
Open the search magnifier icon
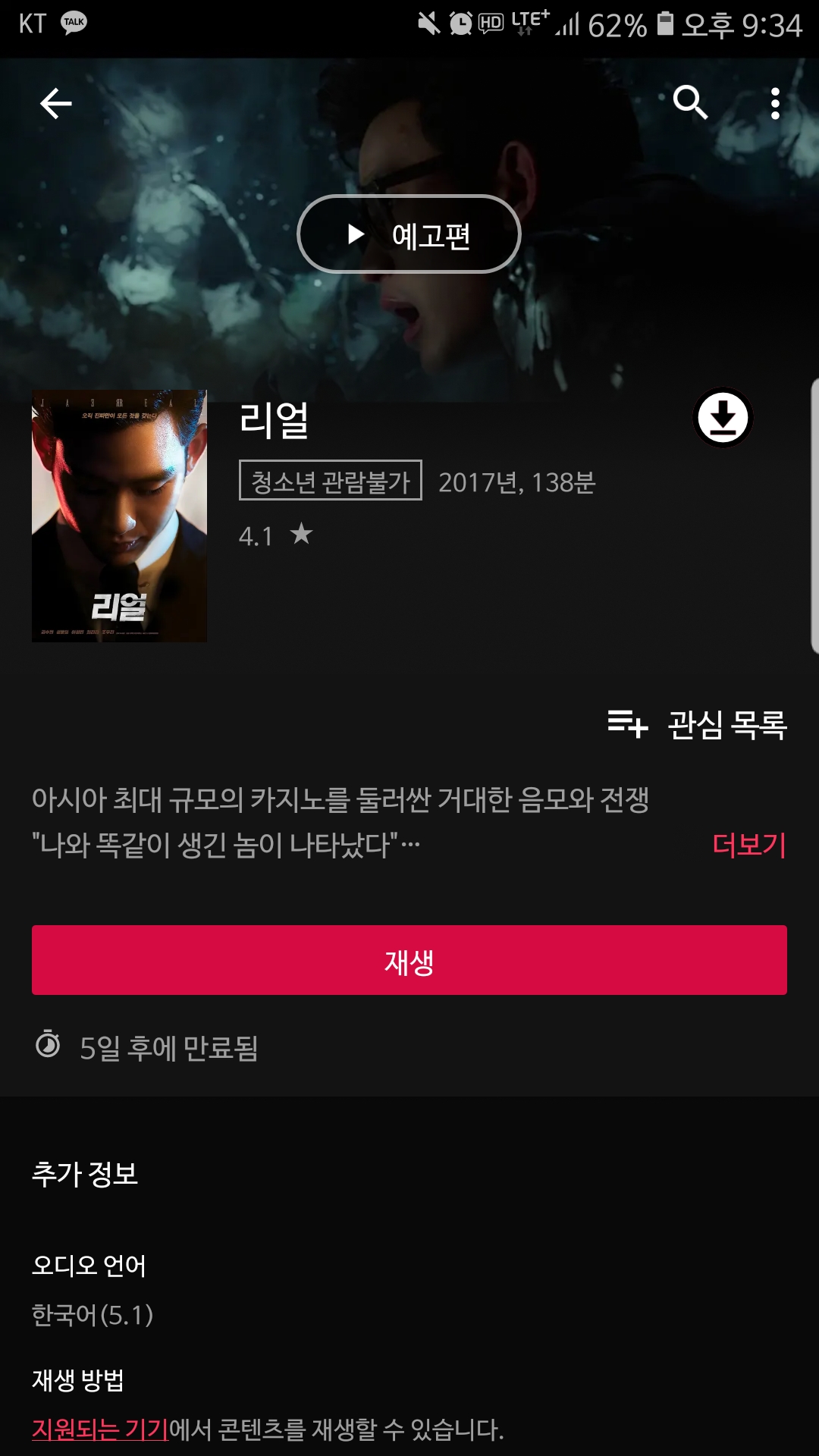(x=690, y=102)
